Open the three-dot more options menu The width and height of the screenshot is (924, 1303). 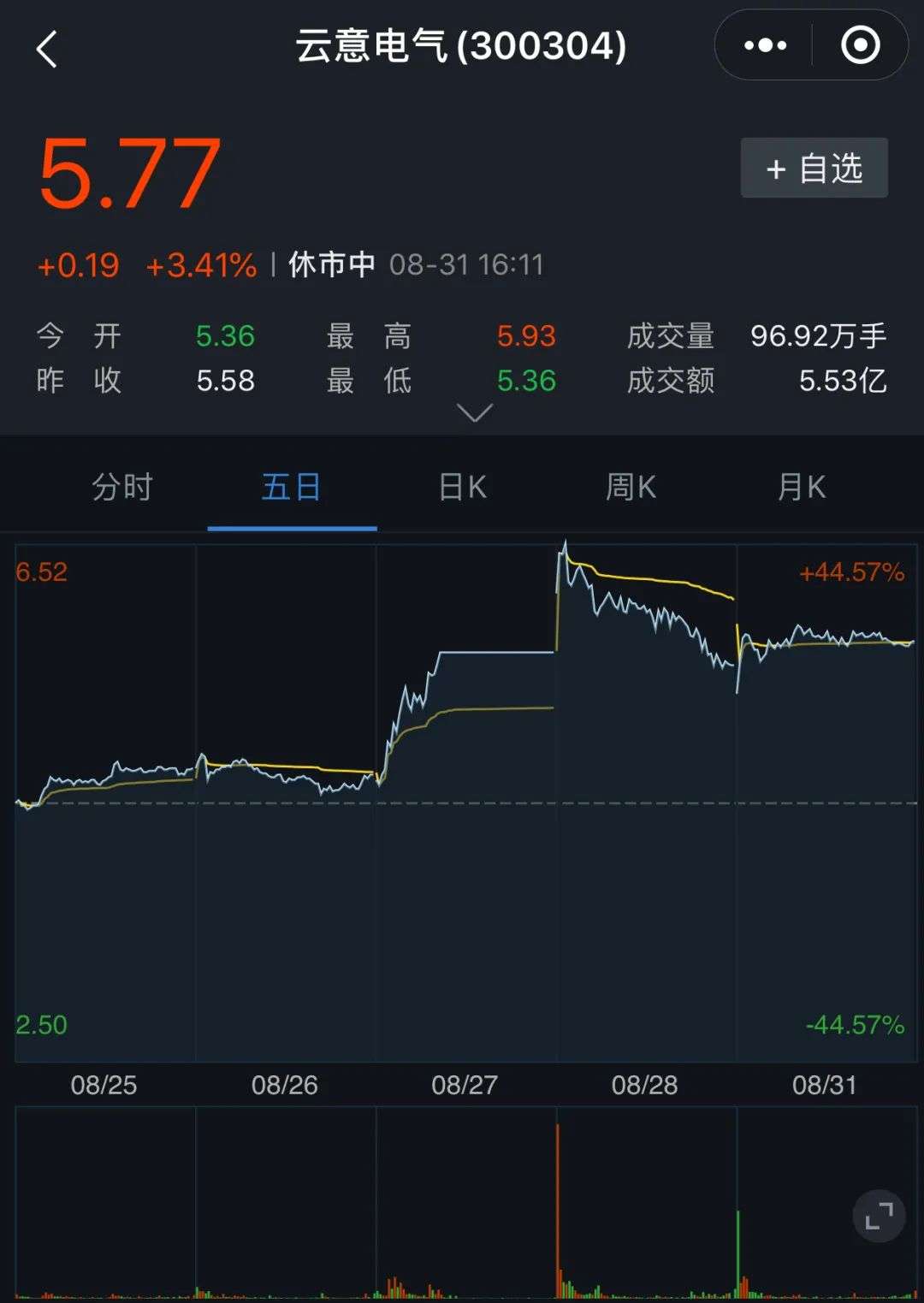pos(765,45)
